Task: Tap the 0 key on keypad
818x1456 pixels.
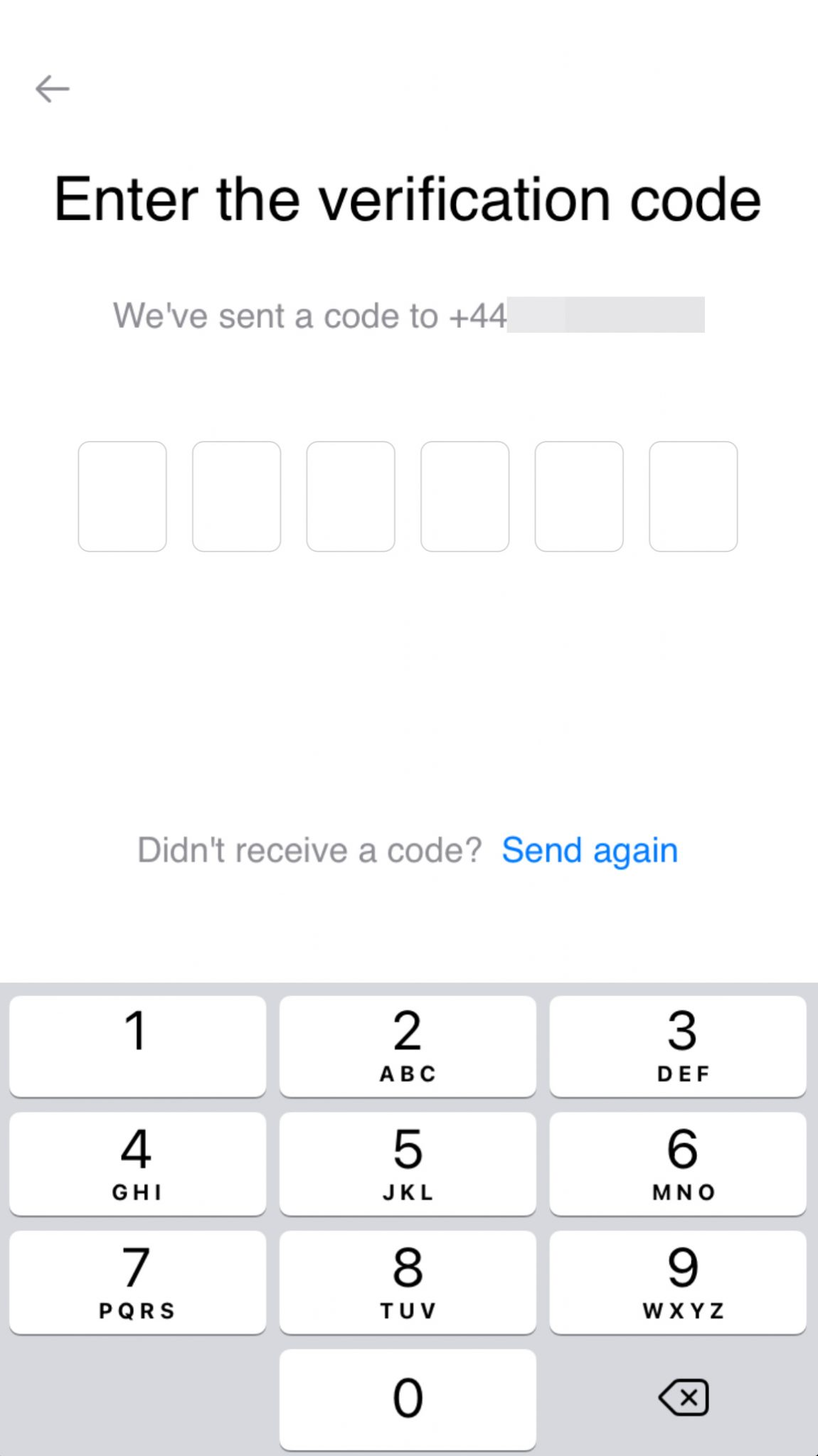Action: coord(408,1400)
